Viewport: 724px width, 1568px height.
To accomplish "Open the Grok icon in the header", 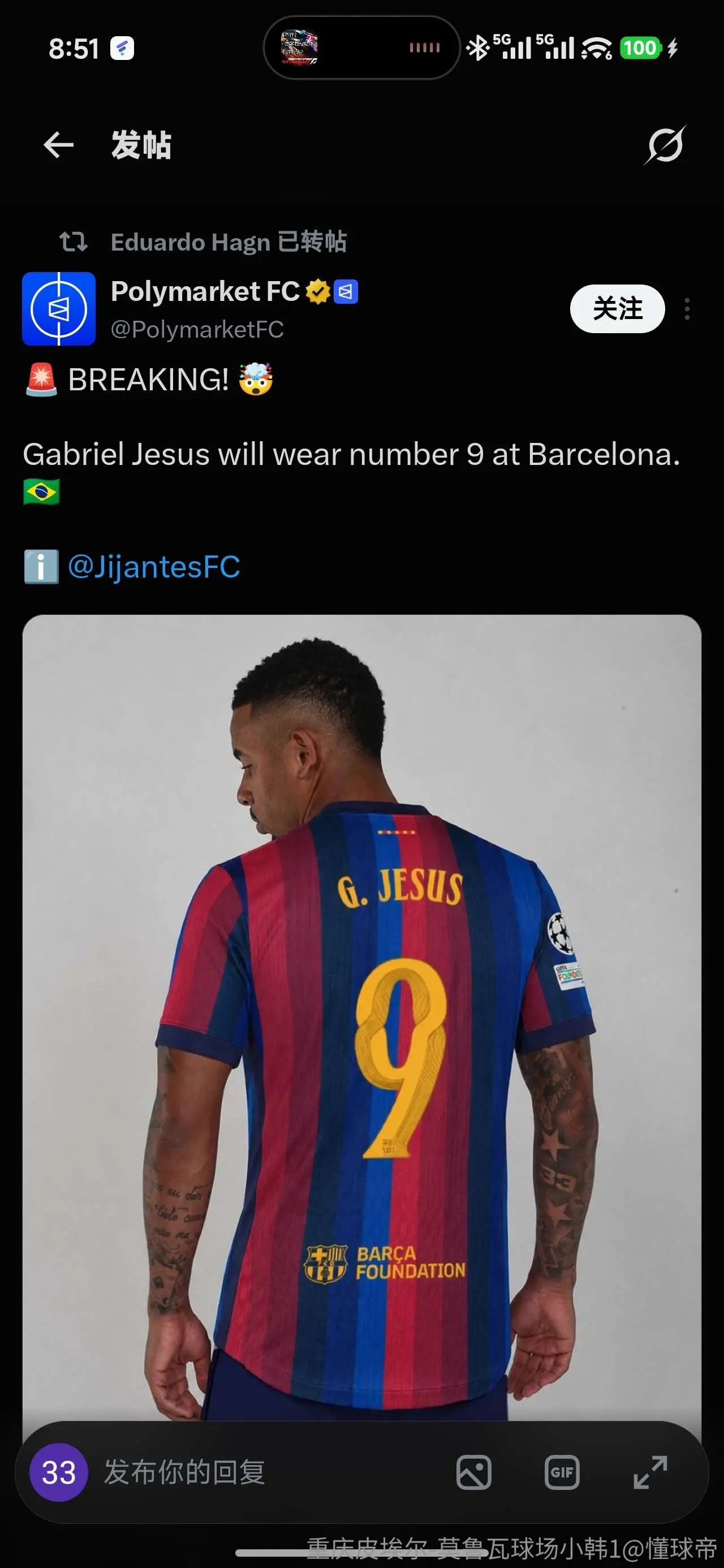I will 665,145.
